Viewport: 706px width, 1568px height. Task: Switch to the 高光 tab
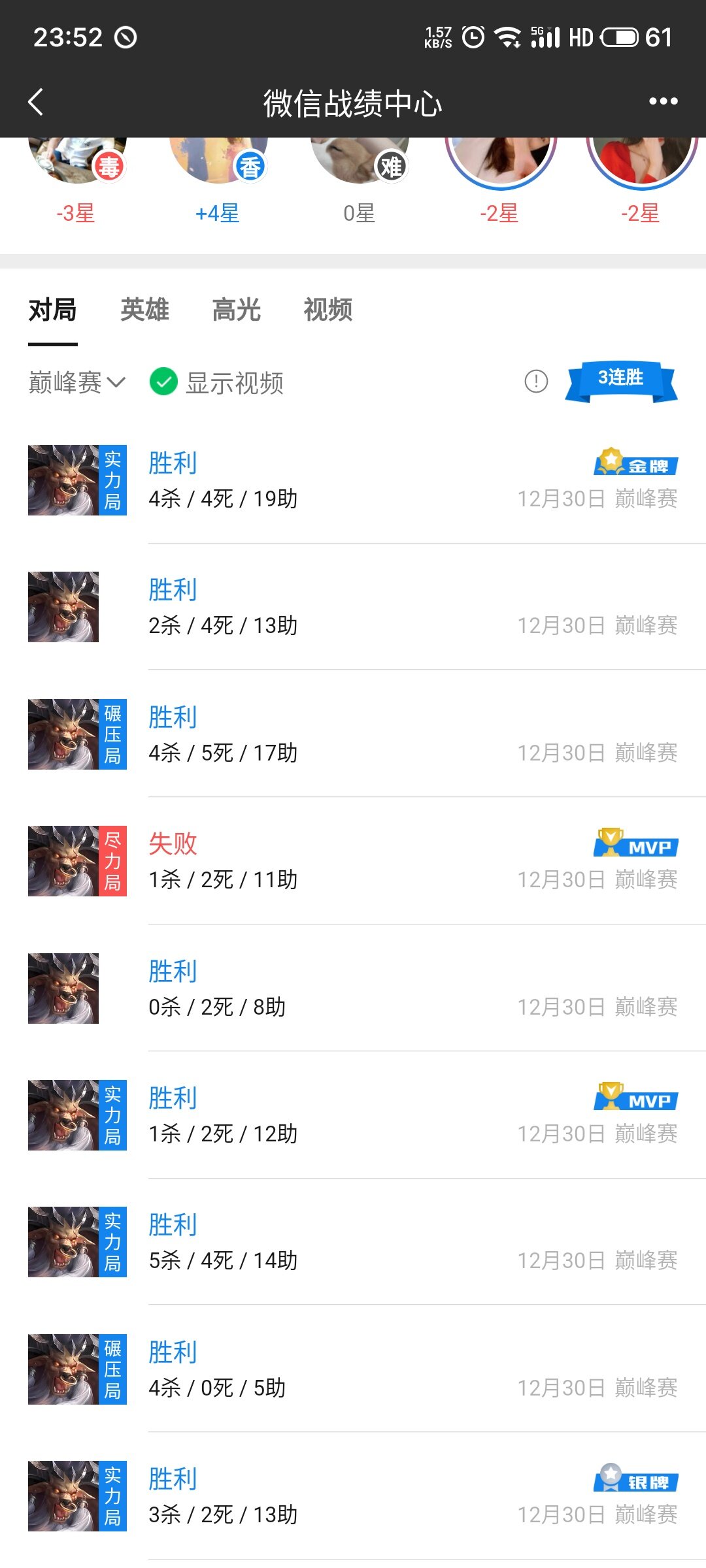click(x=236, y=310)
